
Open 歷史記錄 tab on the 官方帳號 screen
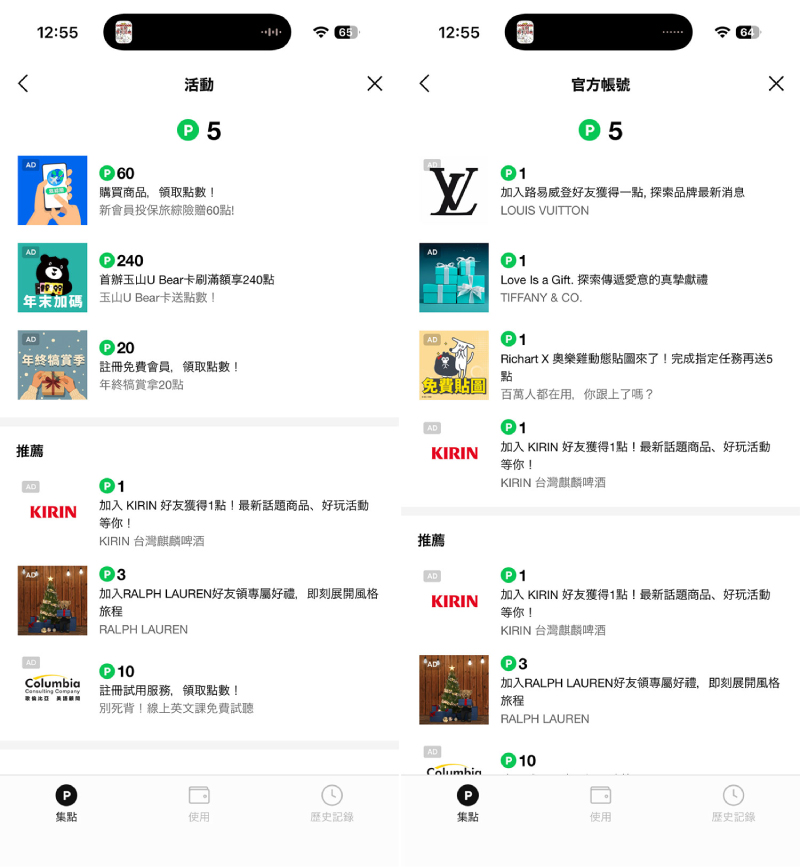tap(733, 803)
